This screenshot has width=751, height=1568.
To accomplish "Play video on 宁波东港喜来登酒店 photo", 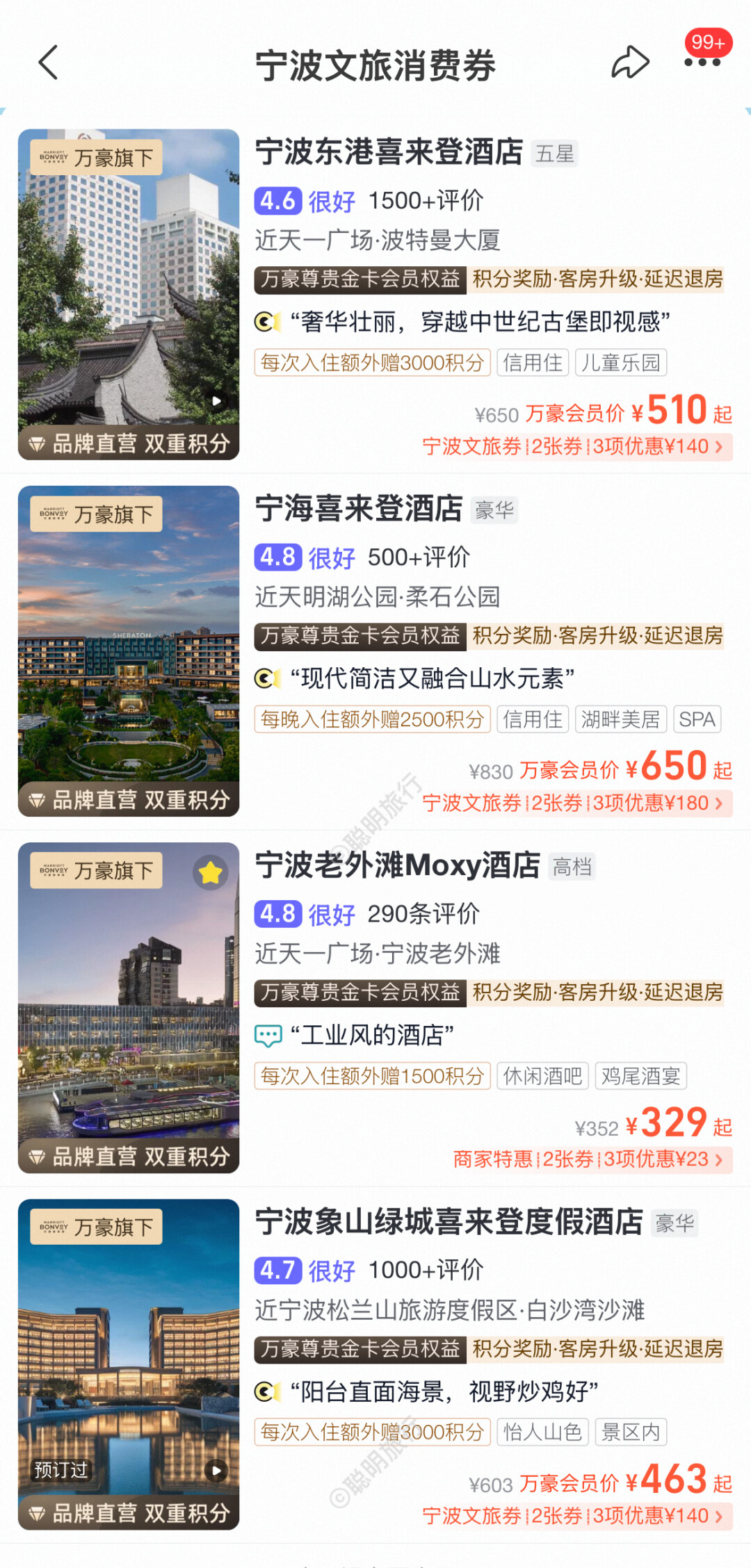I will pyautogui.click(x=217, y=401).
